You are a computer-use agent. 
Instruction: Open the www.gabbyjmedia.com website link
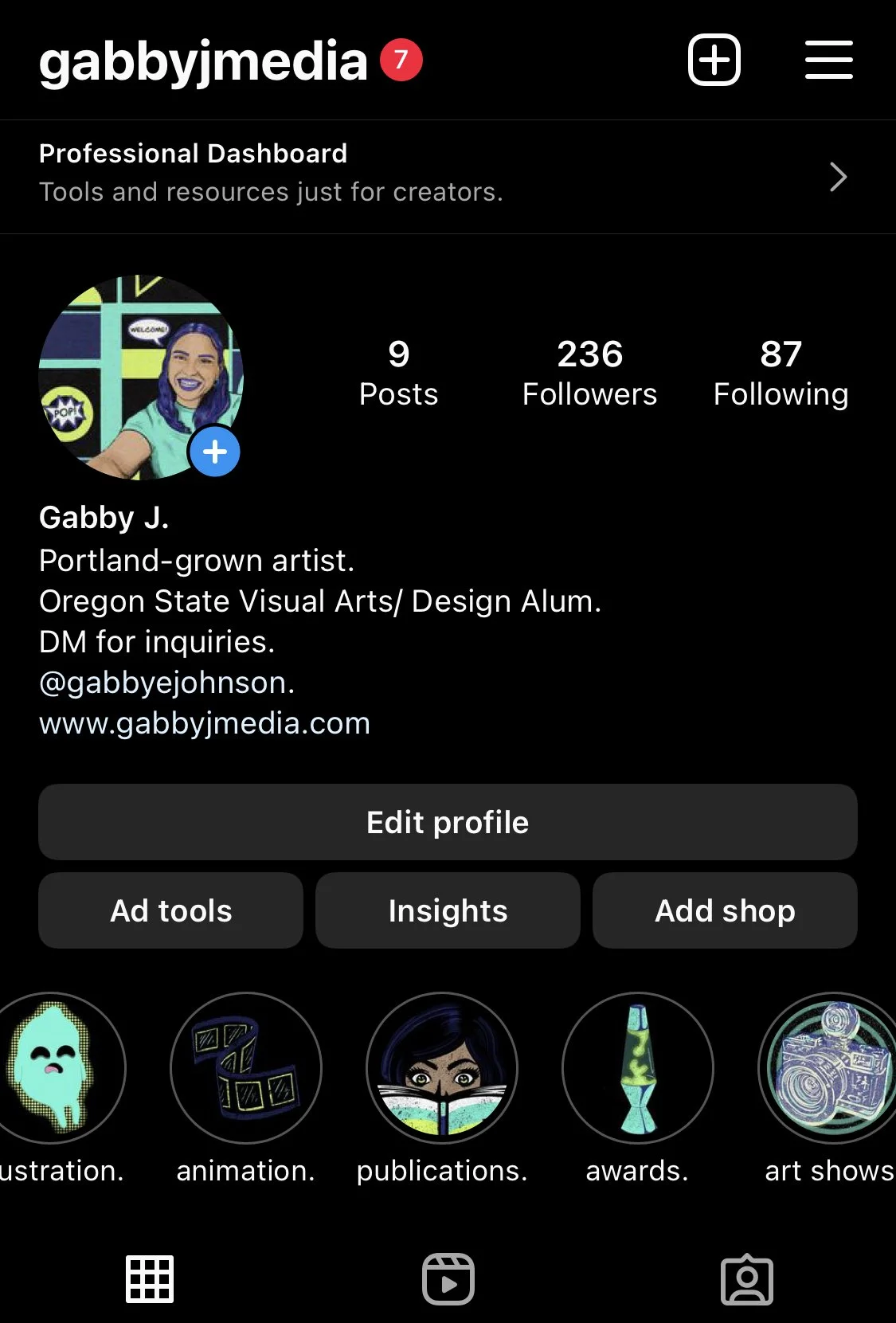[x=205, y=723]
